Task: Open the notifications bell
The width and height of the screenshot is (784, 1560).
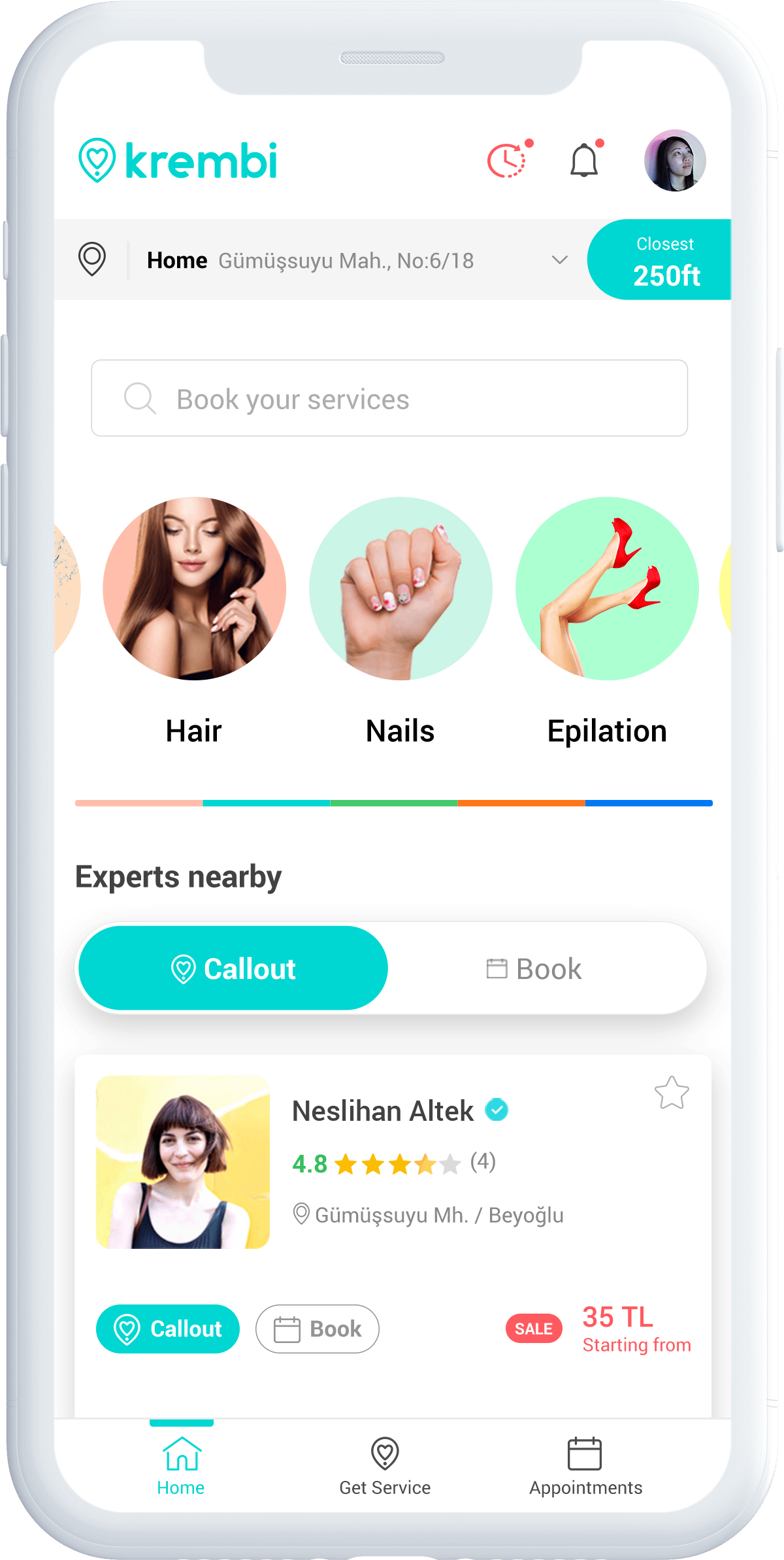Action: (584, 161)
